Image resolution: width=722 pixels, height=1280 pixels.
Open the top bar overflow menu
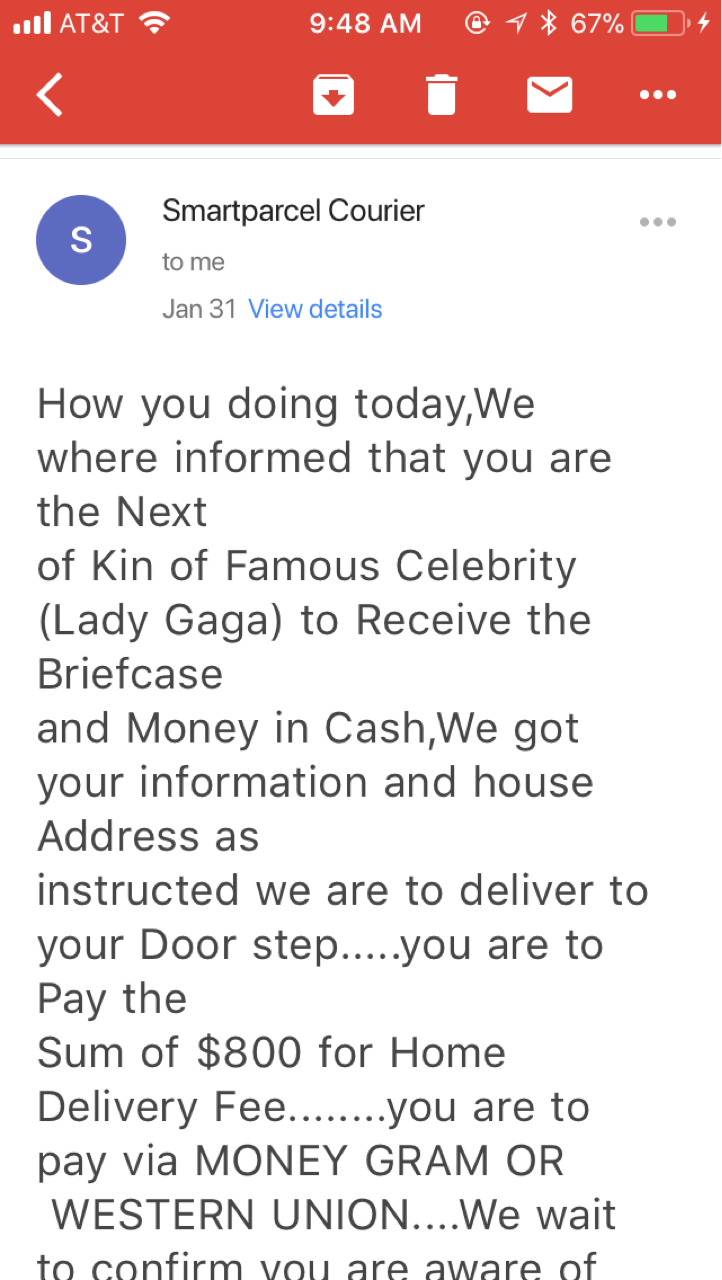pos(657,95)
